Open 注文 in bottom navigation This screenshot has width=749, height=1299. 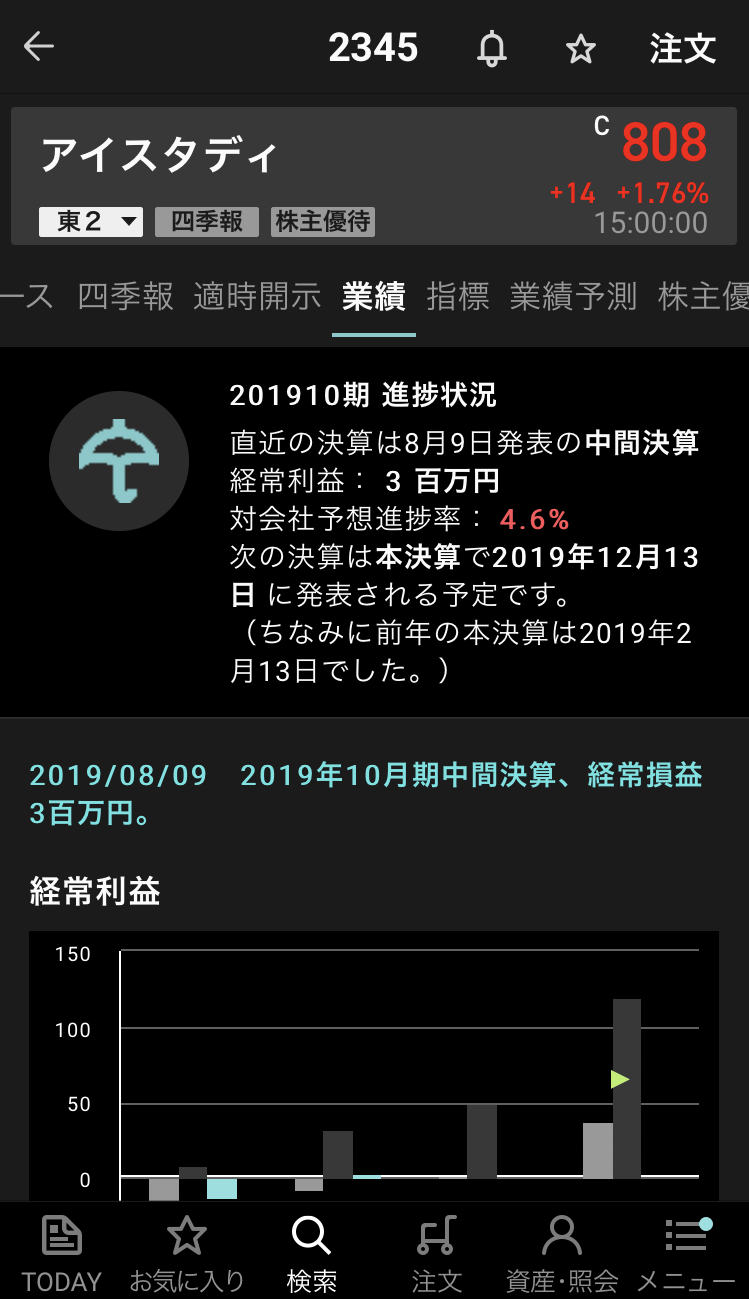[x=437, y=1252]
